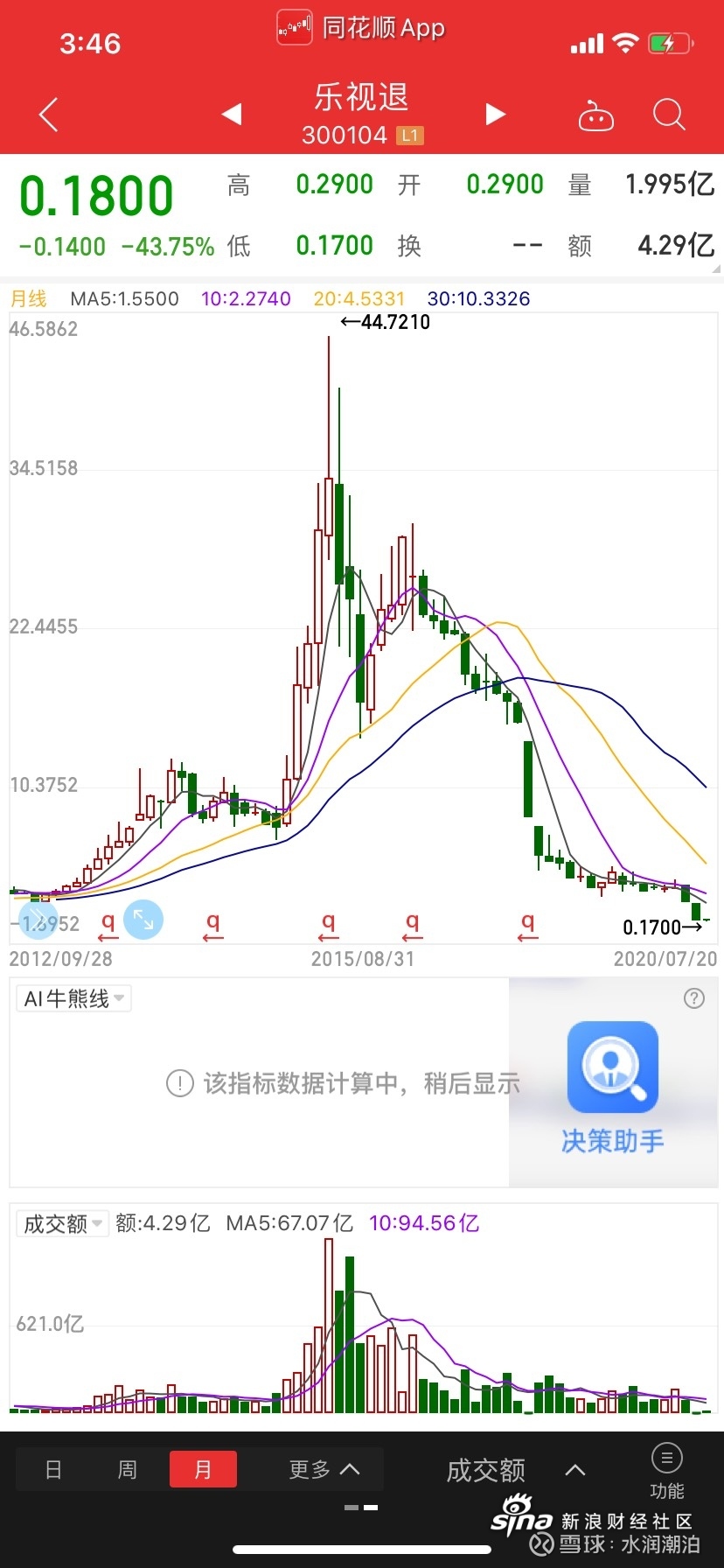
Task: Switch to the previous stock
Action: [x=232, y=115]
